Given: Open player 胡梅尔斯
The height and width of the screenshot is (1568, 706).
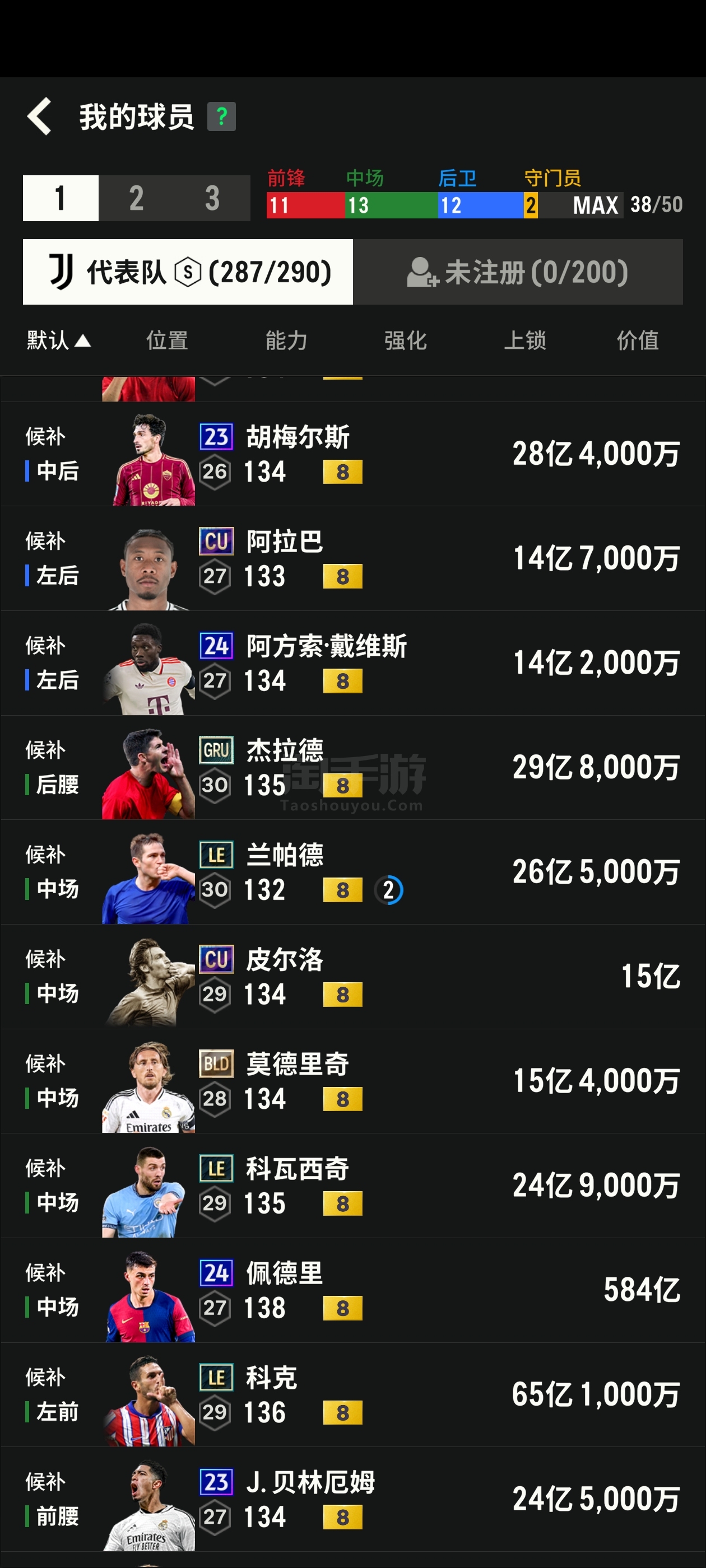Looking at the screenshot, I should pyautogui.click(x=352, y=454).
